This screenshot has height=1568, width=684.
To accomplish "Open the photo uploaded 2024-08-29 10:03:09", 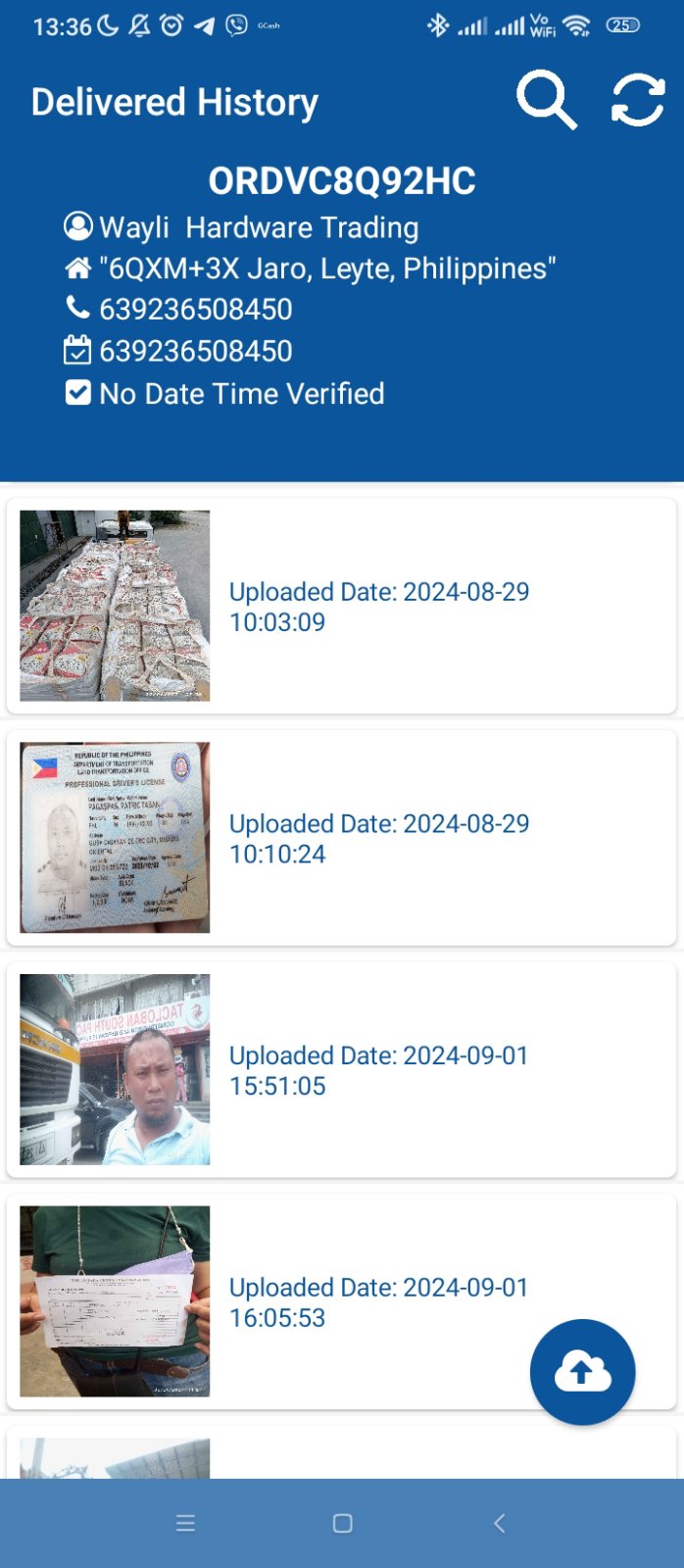I will tap(115, 606).
